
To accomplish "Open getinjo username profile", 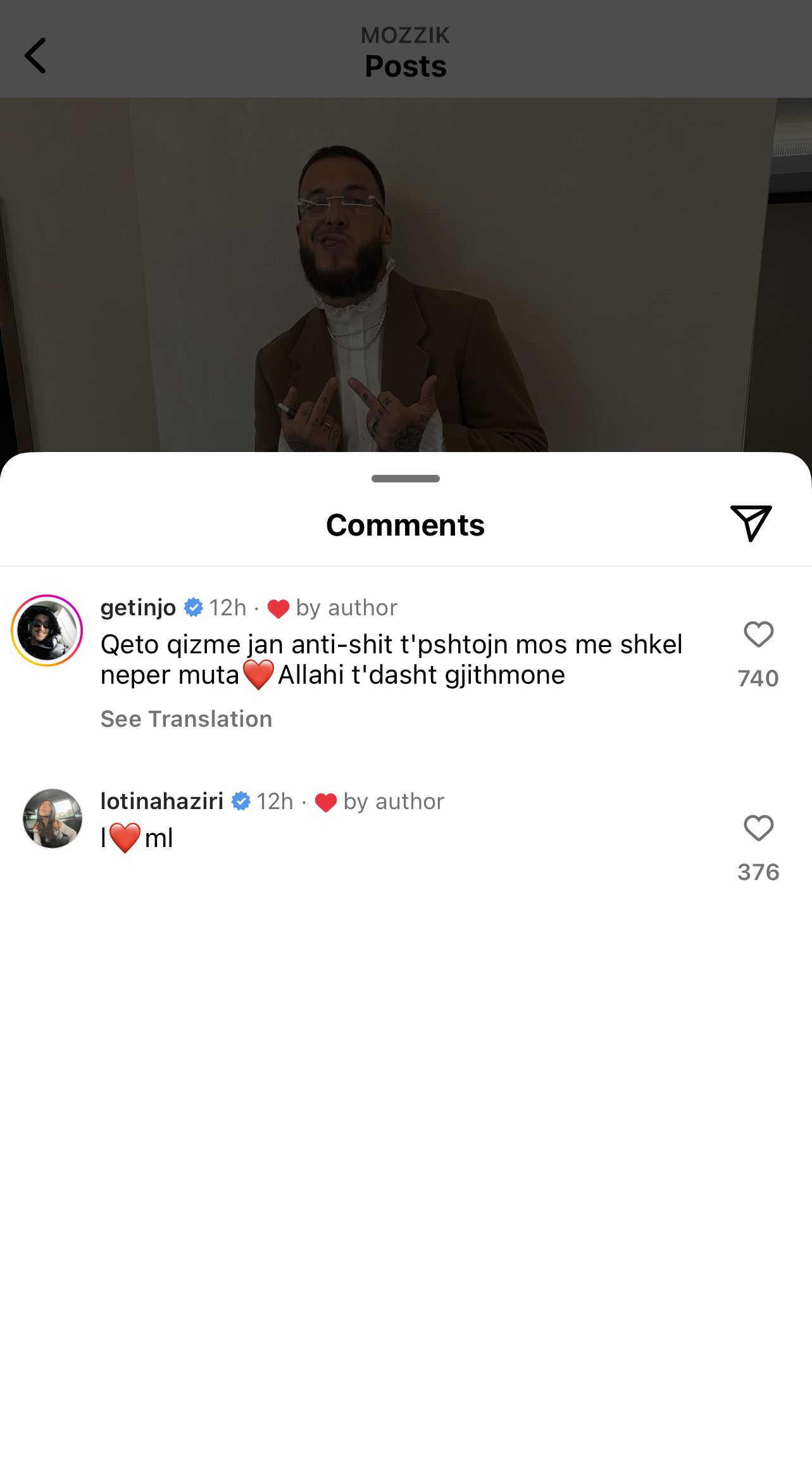I will 138,608.
